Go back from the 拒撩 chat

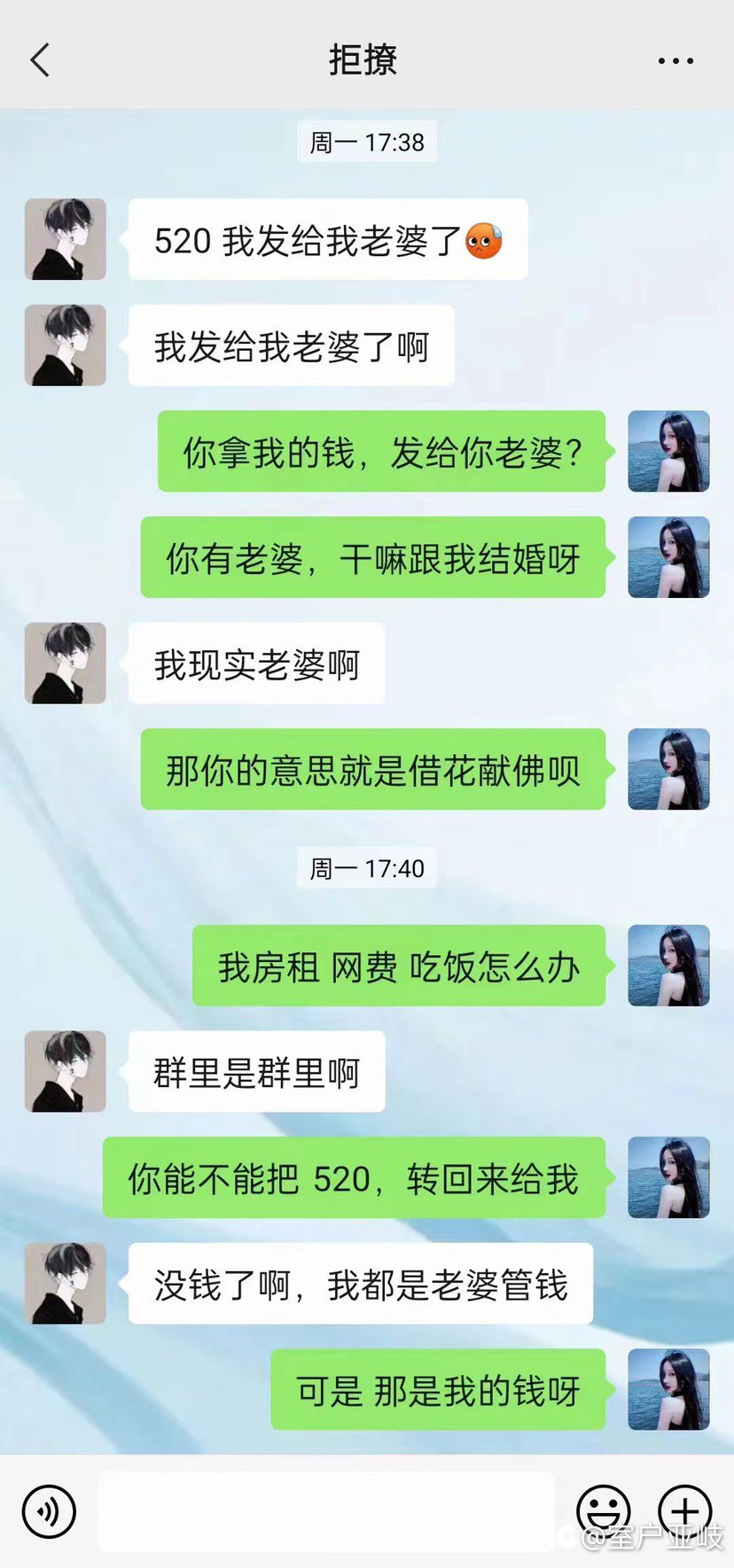click(40, 60)
